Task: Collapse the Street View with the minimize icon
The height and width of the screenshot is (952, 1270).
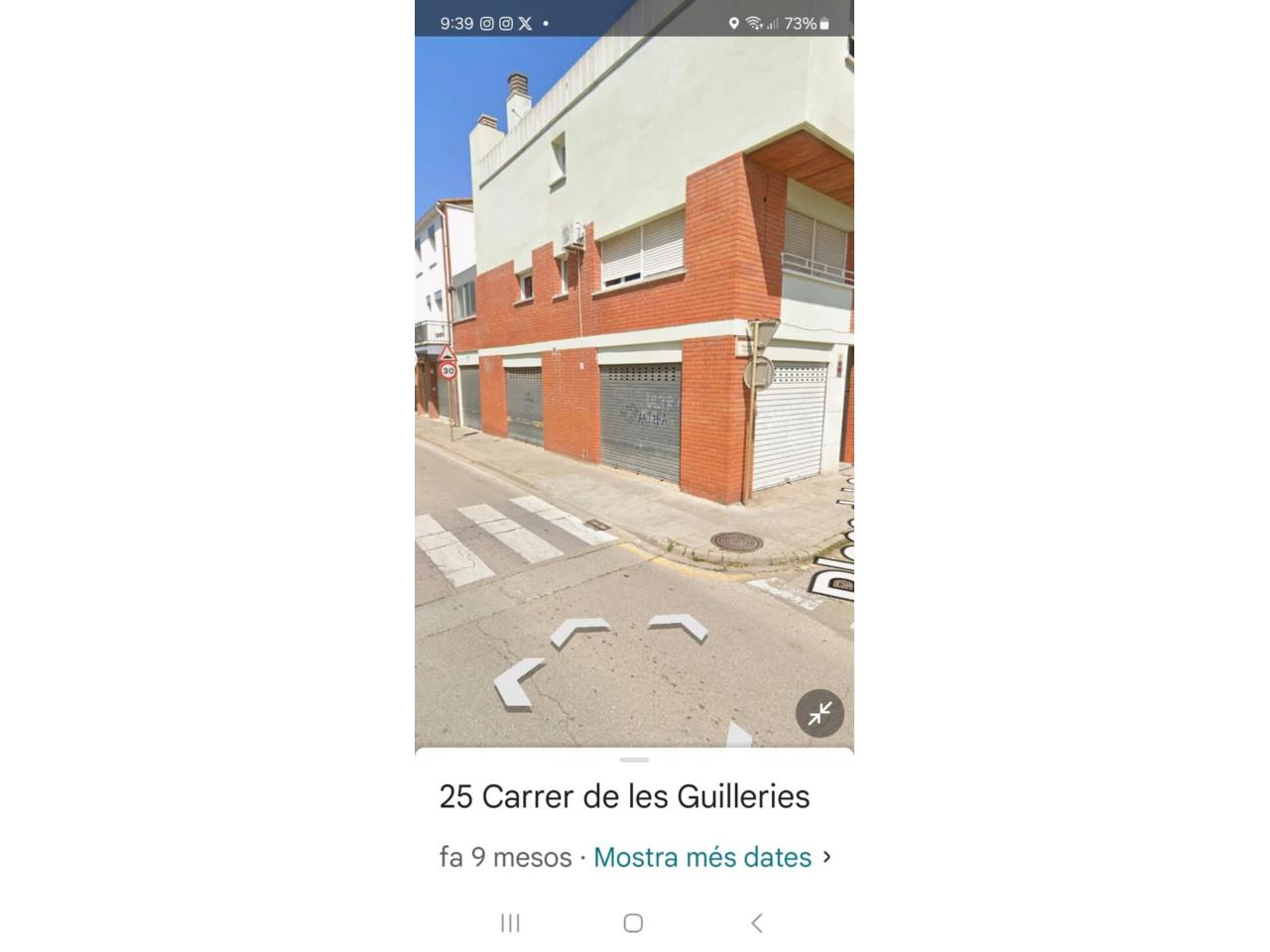Action: pos(820,713)
